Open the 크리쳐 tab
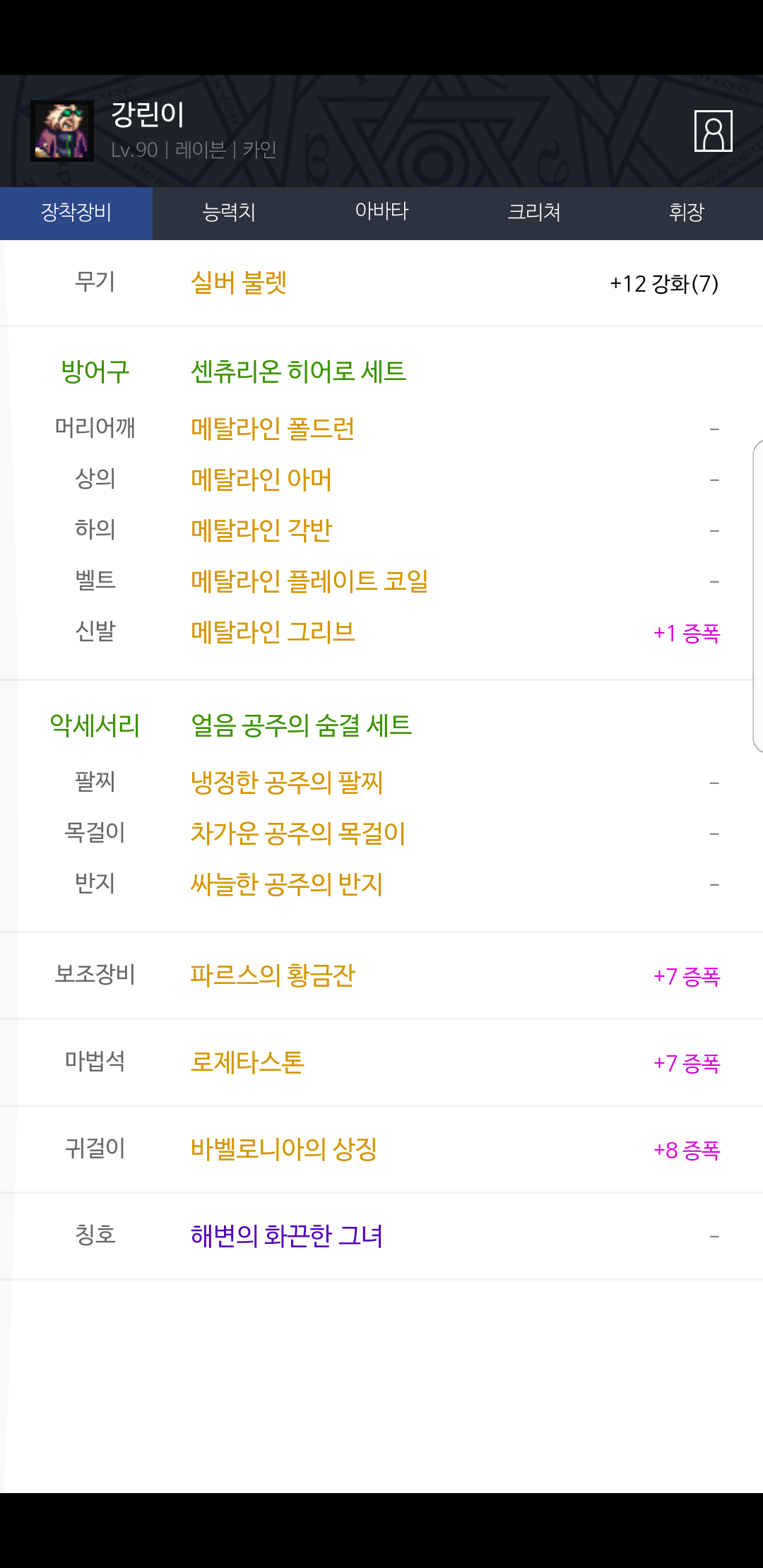This screenshot has width=763, height=1568. pyautogui.click(x=534, y=213)
